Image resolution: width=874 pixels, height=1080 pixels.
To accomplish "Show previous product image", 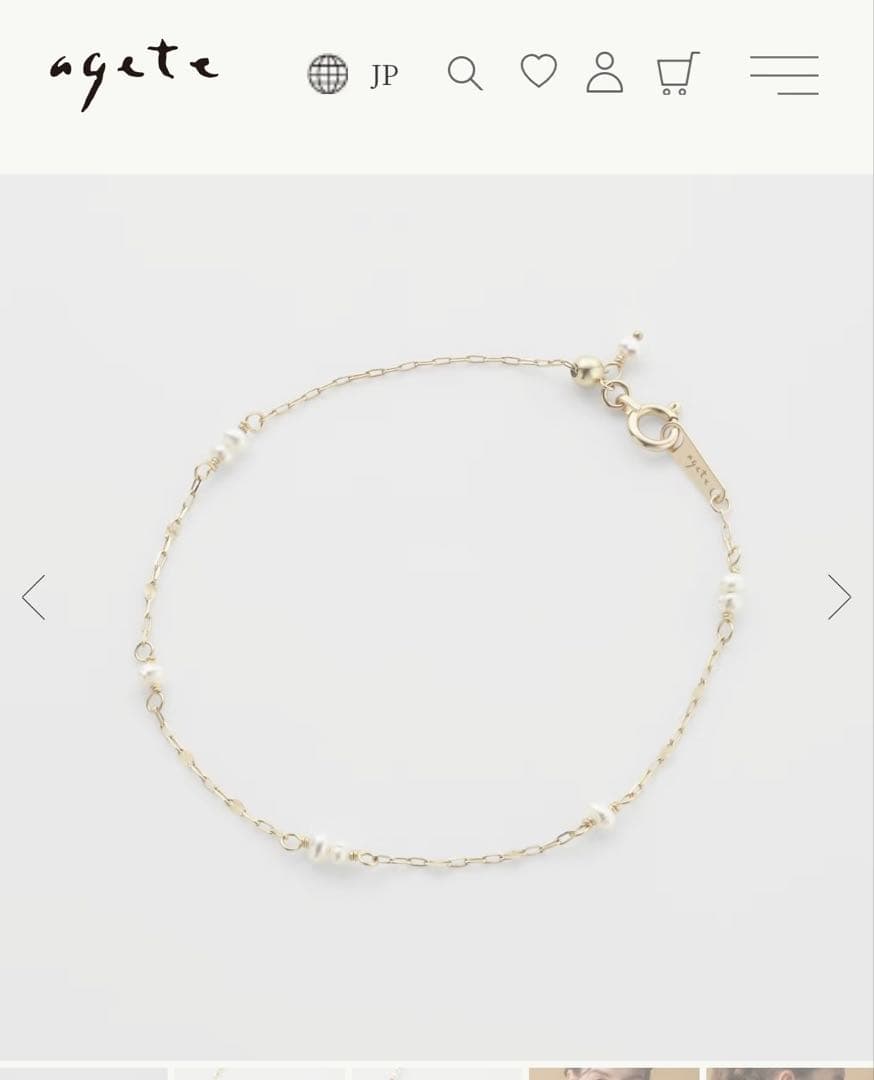I will pyautogui.click(x=34, y=597).
